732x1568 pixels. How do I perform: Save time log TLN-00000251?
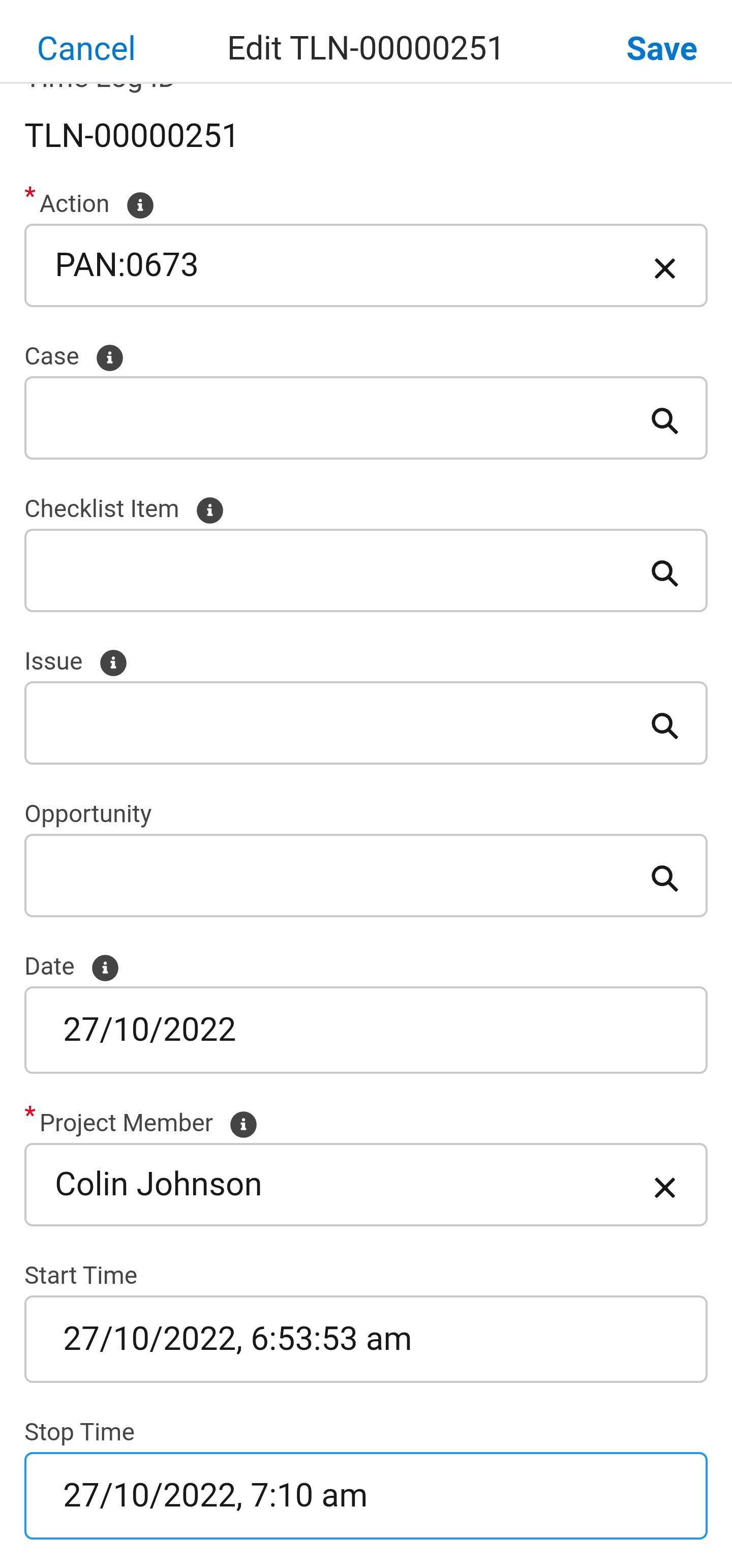(x=662, y=48)
